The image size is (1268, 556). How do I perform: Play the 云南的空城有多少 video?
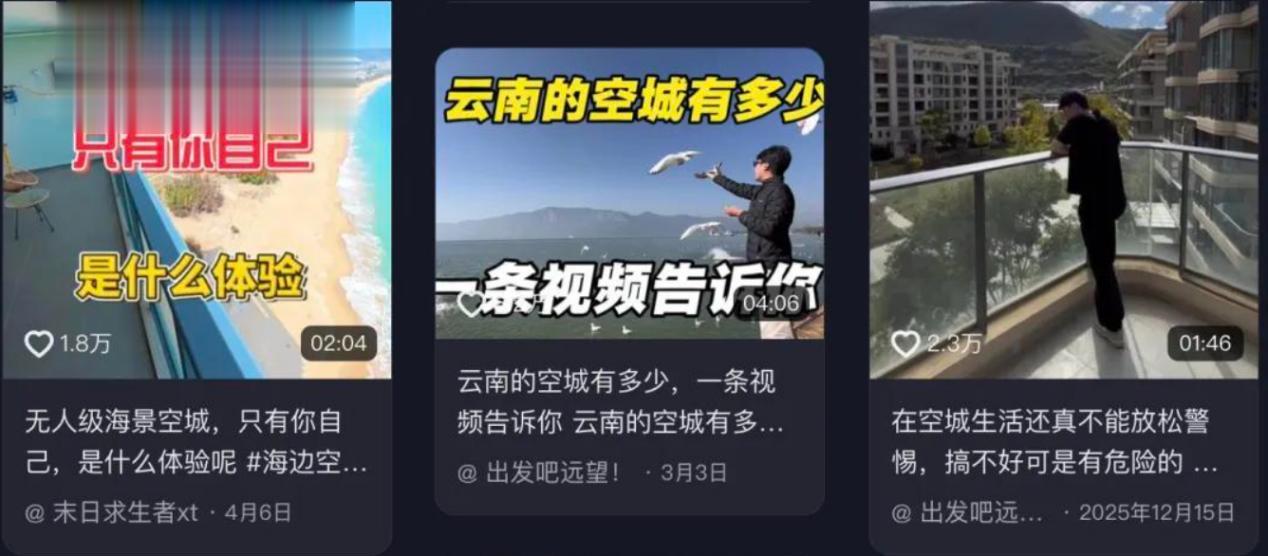[629, 193]
